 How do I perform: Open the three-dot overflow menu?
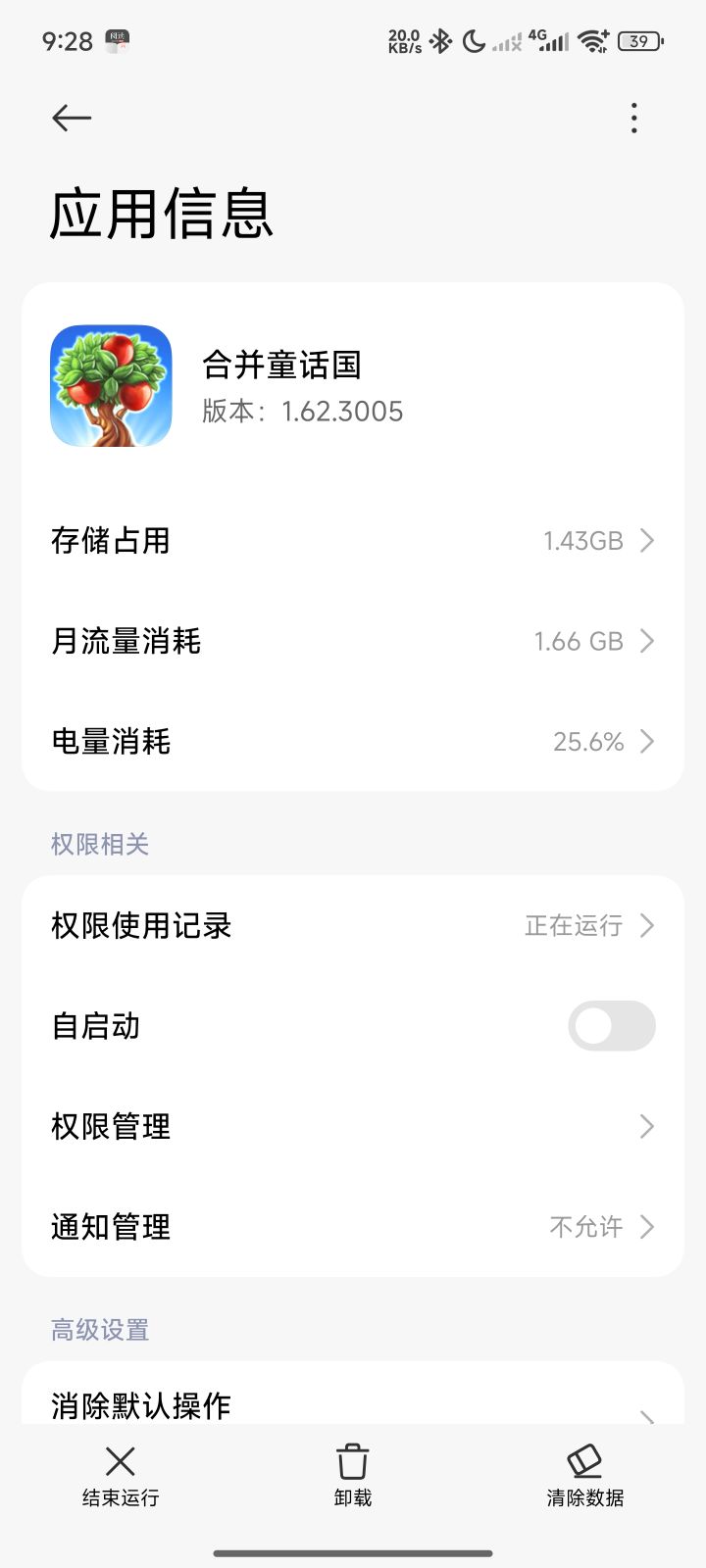pos(634,119)
